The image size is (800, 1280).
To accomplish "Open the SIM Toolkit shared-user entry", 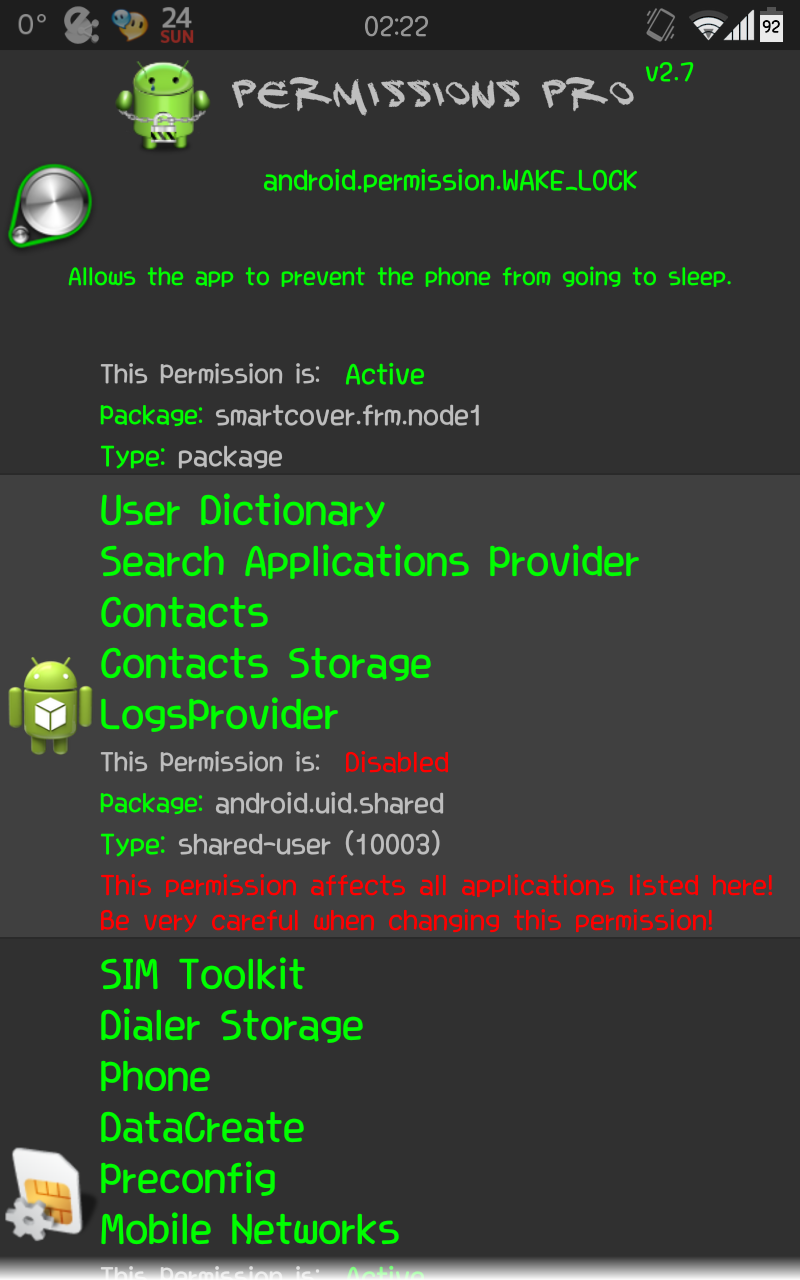I will point(400,1100).
